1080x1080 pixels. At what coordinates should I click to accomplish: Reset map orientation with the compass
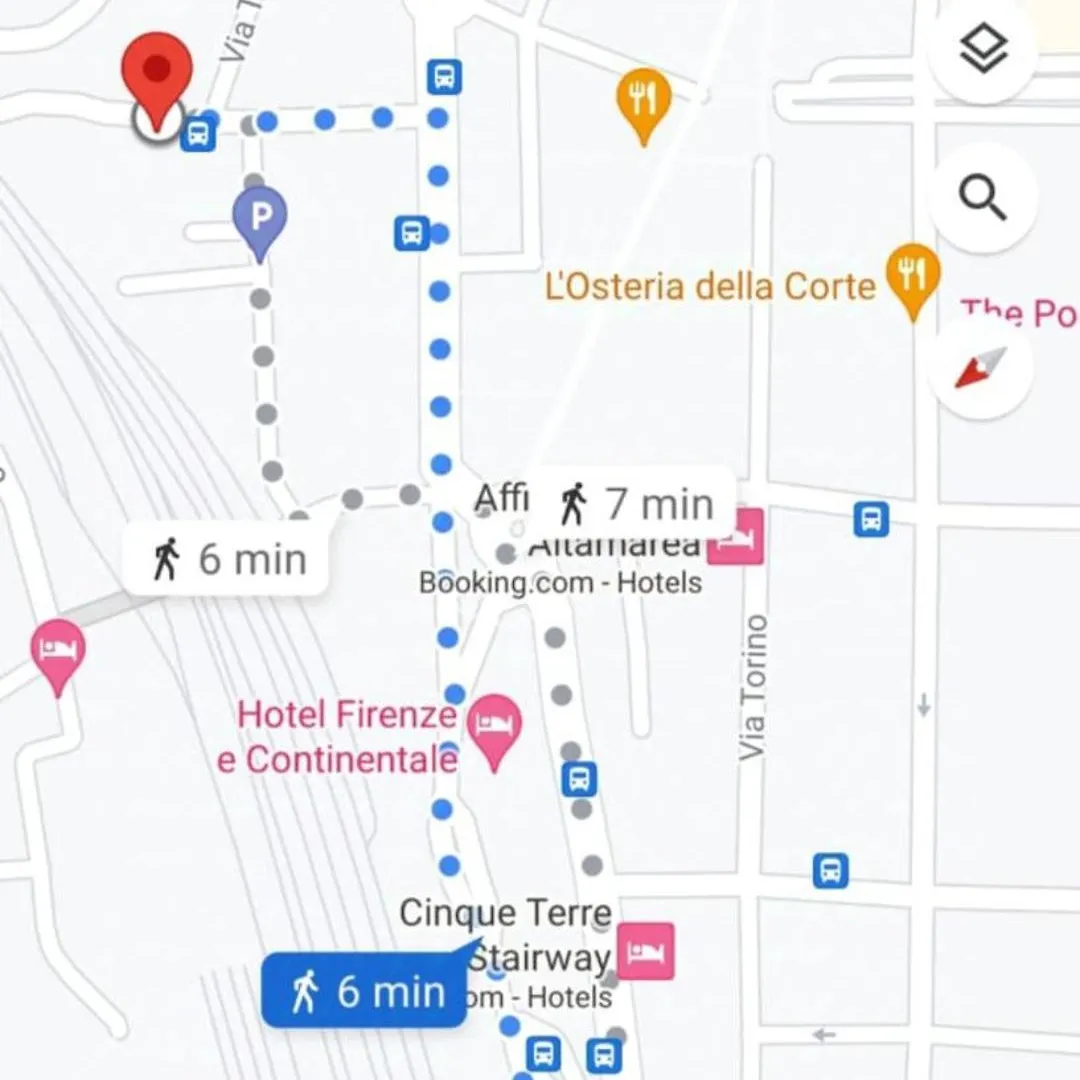click(x=980, y=369)
